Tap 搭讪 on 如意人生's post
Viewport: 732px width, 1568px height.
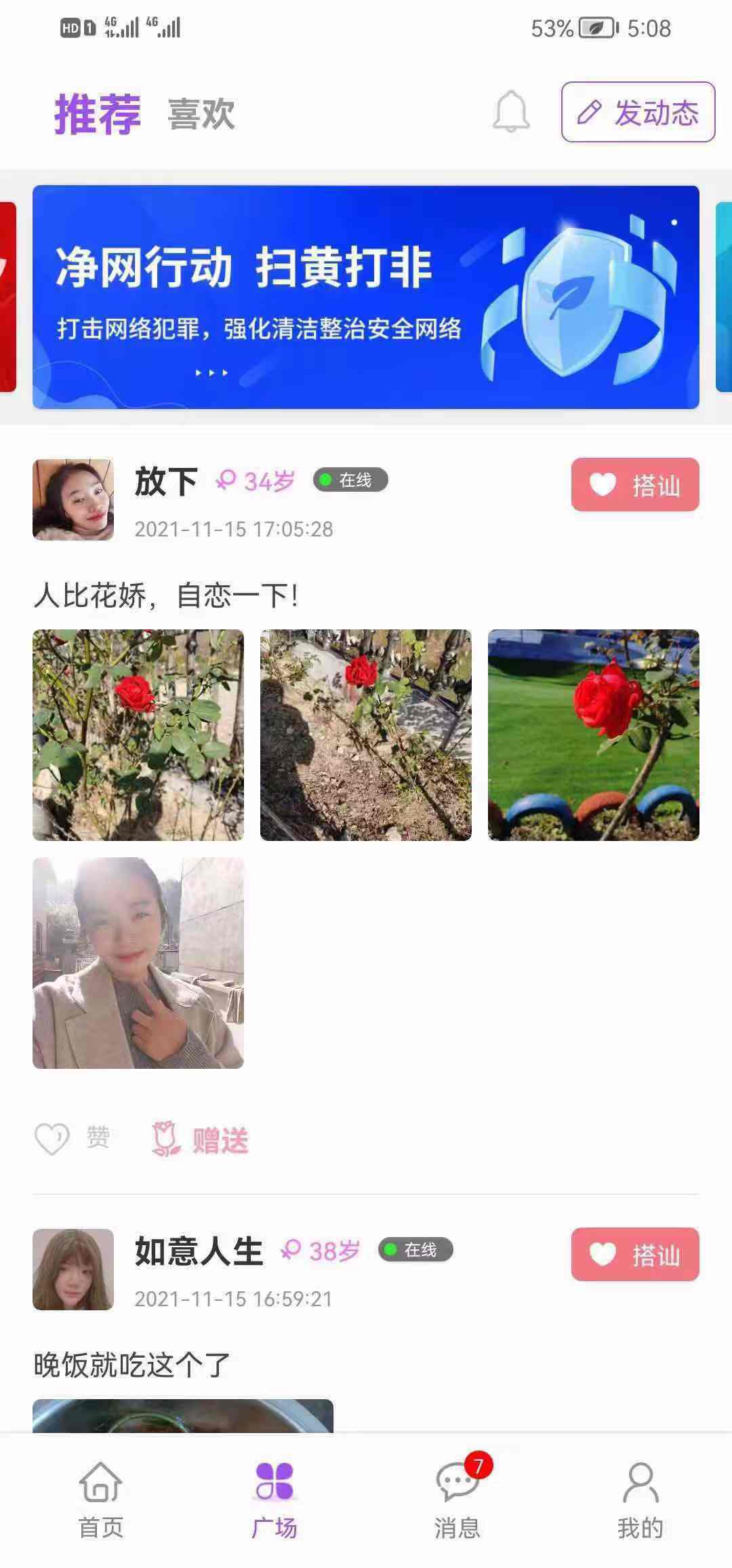pos(635,1255)
